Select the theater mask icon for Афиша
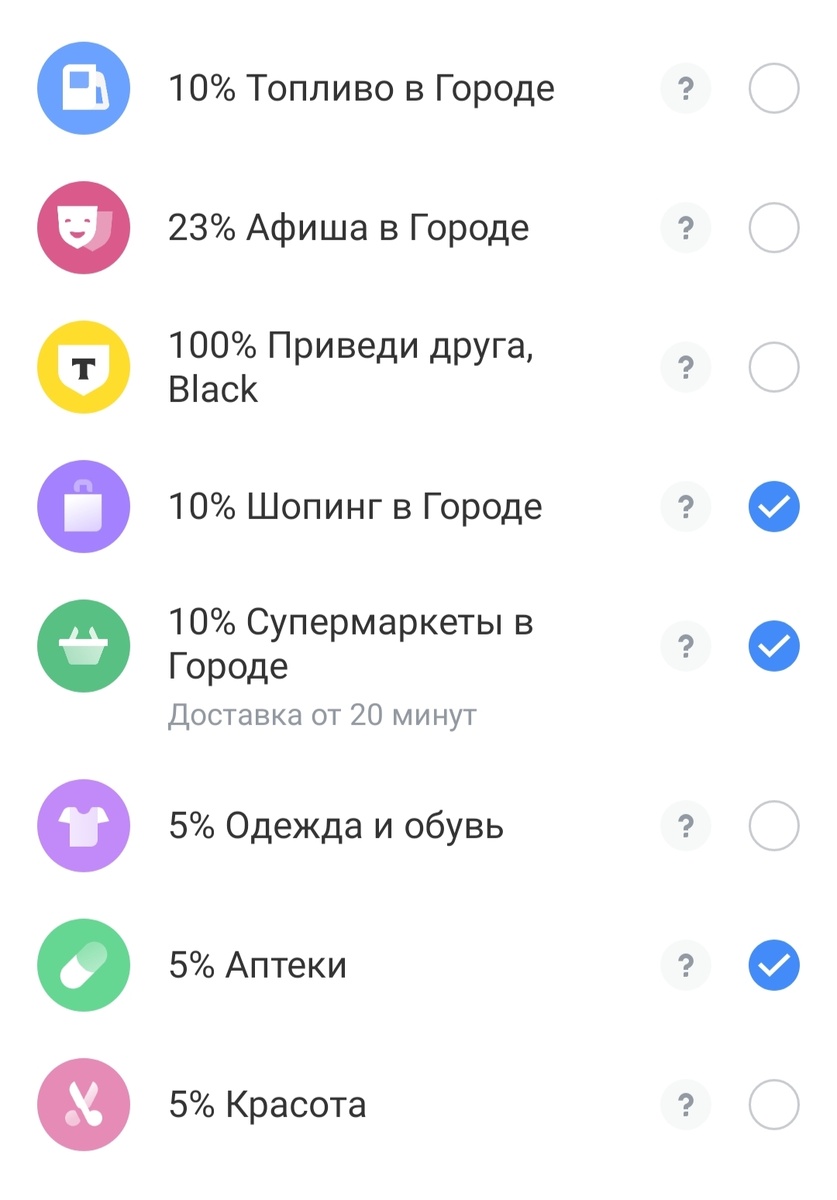Screen dimensions: 837x1200 pos(83,227)
